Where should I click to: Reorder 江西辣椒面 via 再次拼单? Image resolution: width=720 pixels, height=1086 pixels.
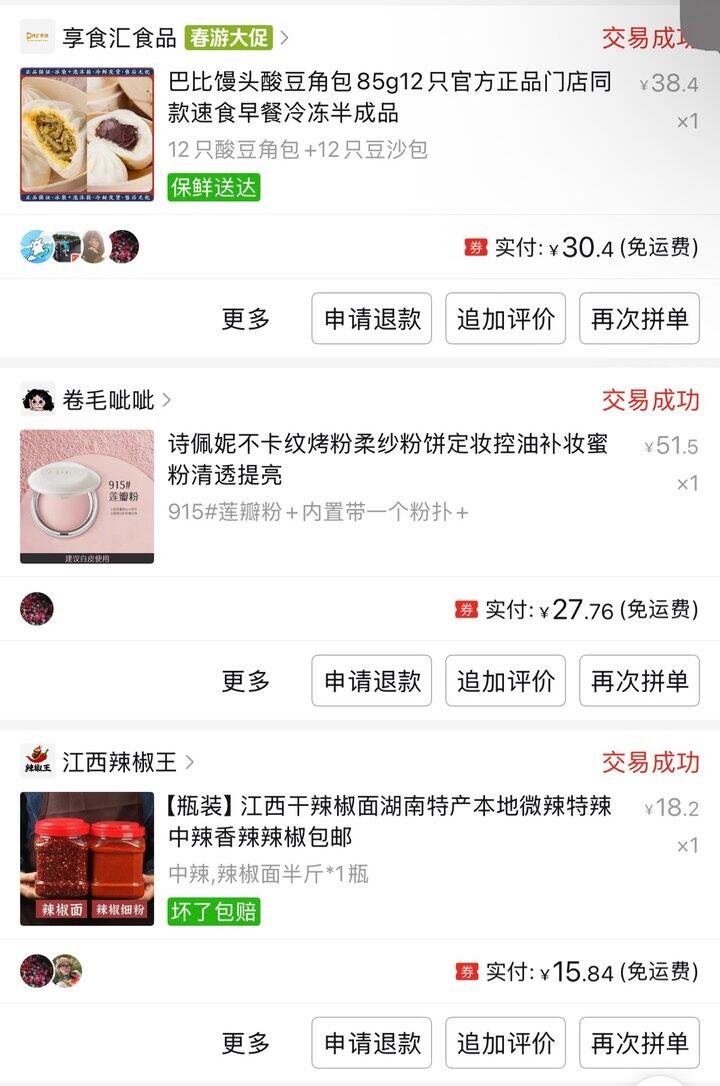pyautogui.click(x=639, y=1043)
